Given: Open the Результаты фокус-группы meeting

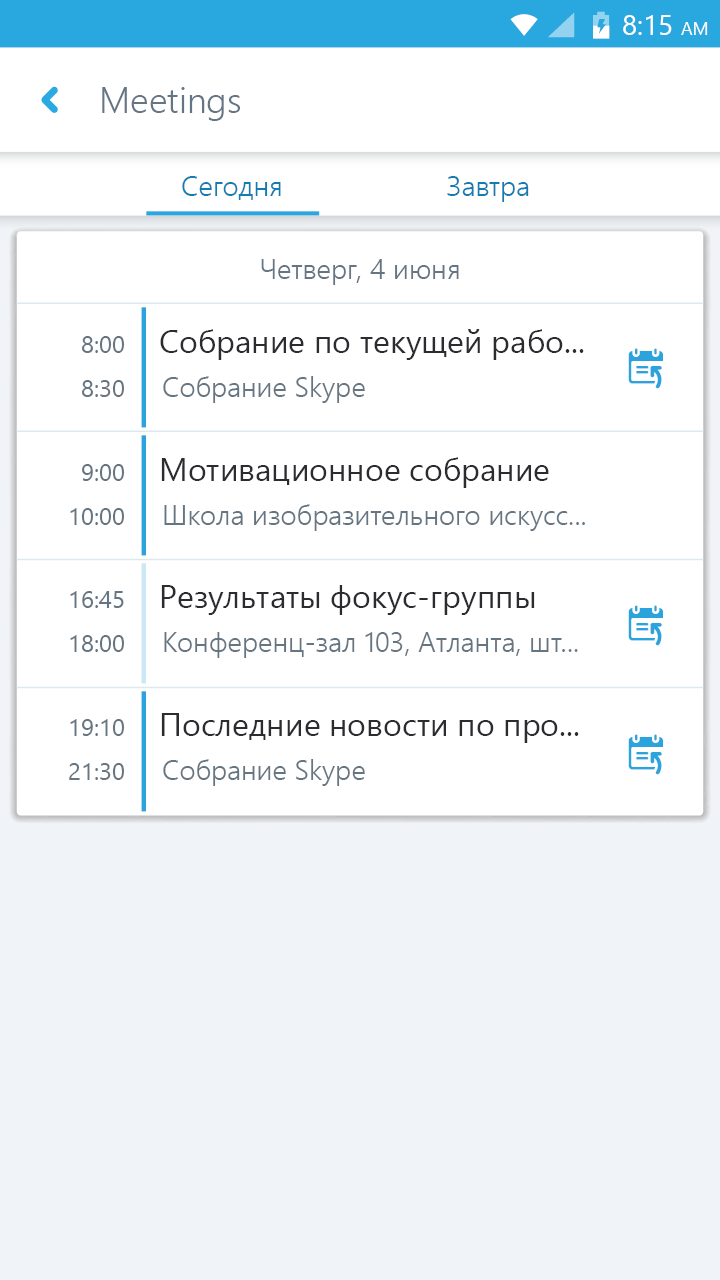Looking at the screenshot, I should tap(360, 623).
